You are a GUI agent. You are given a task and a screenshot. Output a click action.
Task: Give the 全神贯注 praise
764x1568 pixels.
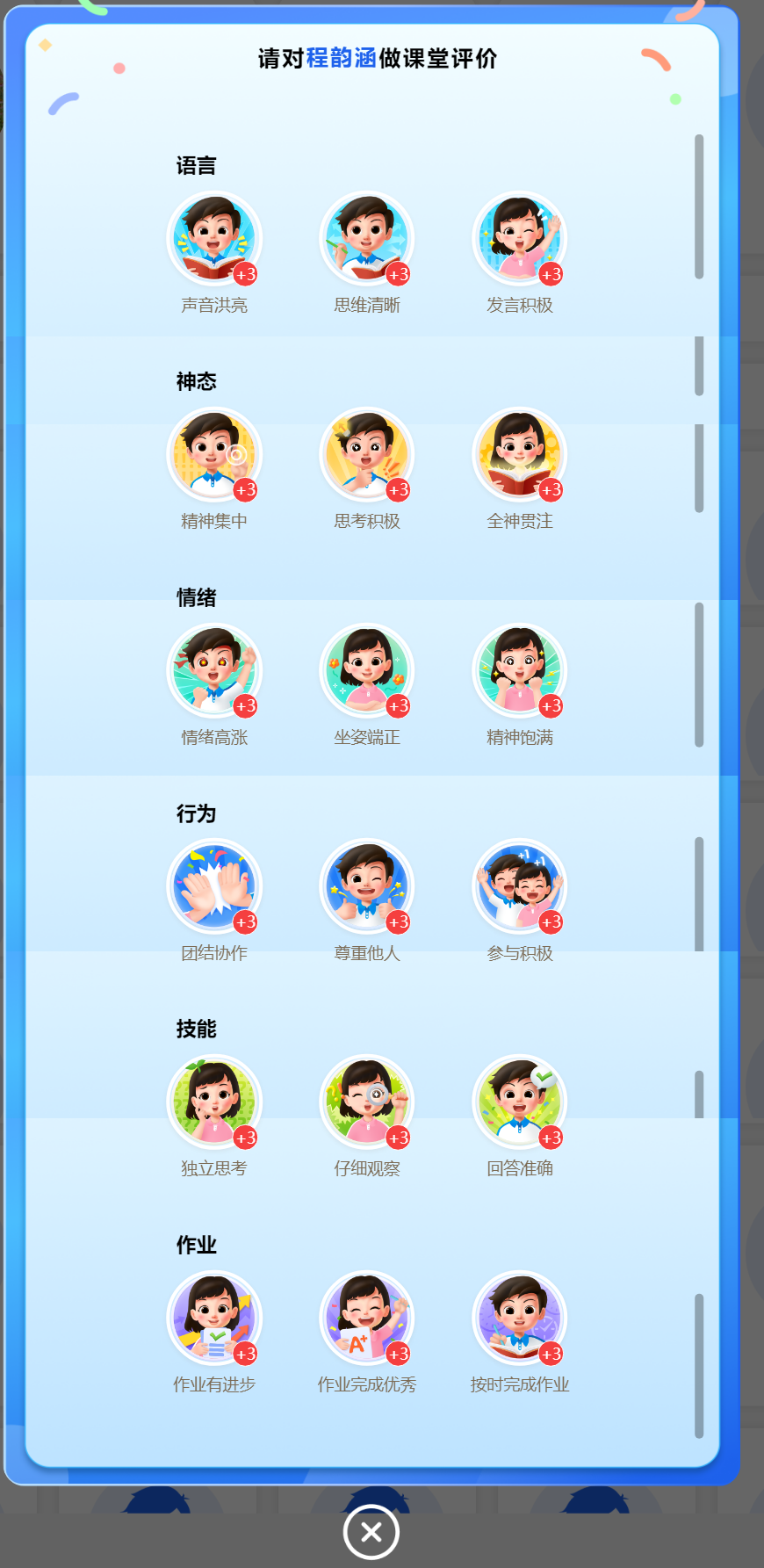click(520, 454)
